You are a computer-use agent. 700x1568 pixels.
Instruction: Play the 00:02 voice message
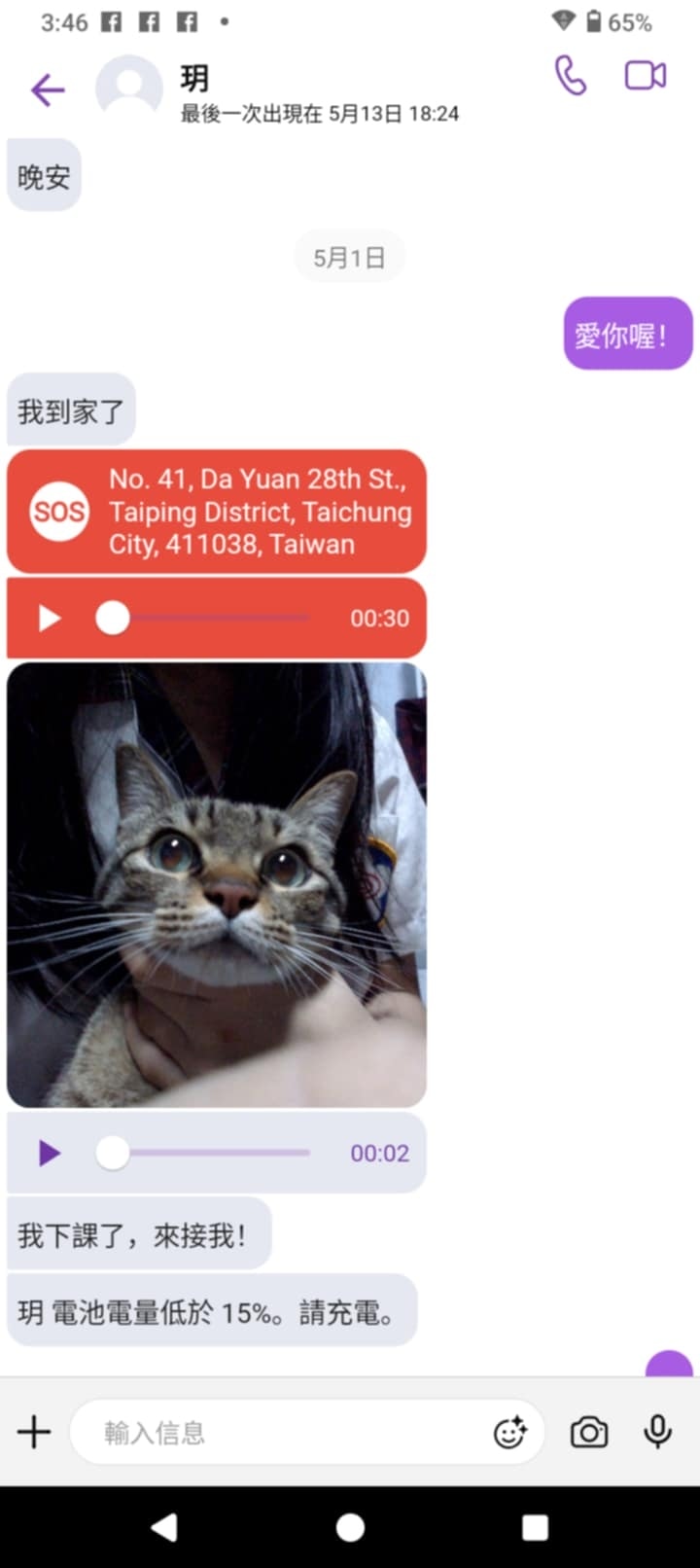[x=49, y=1154]
